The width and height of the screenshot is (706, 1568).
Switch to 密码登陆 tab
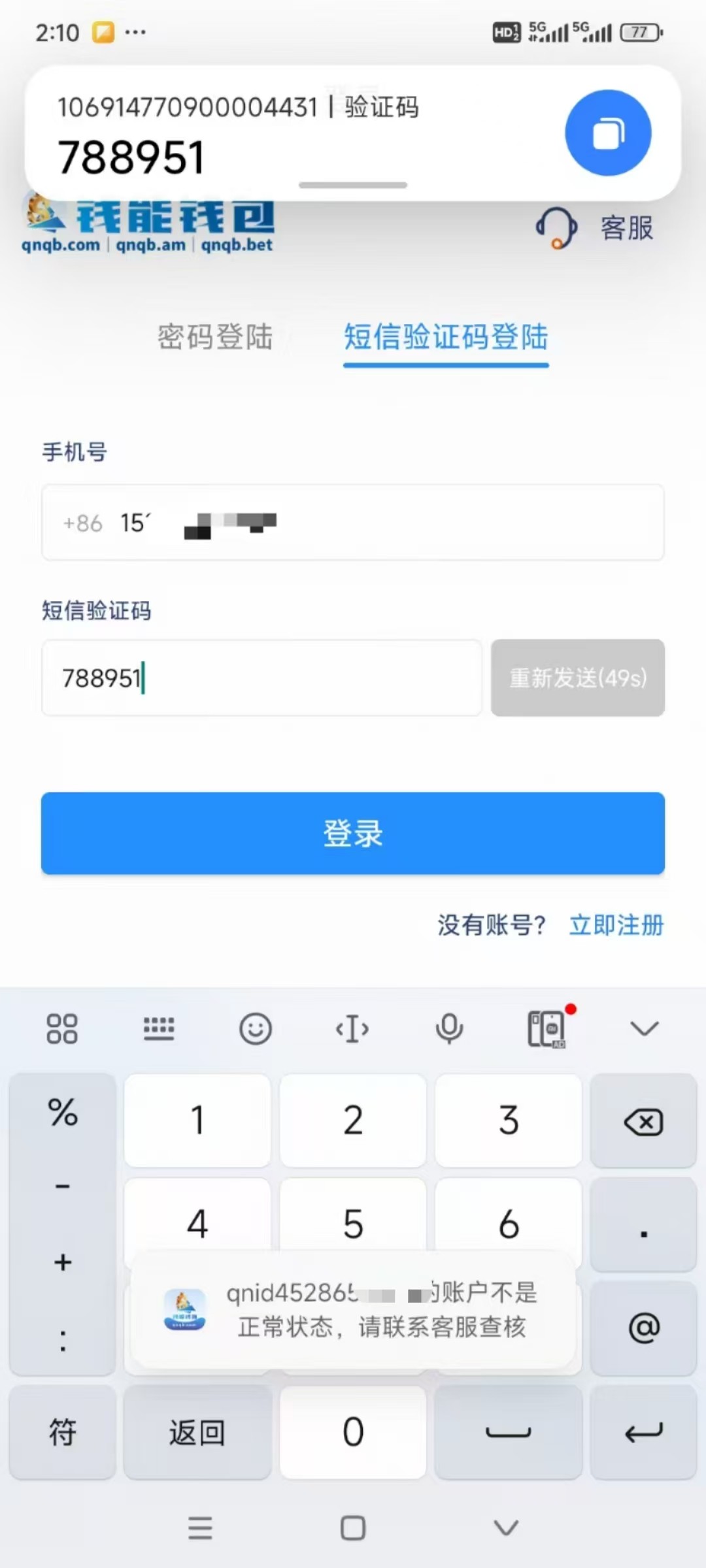point(214,337)
